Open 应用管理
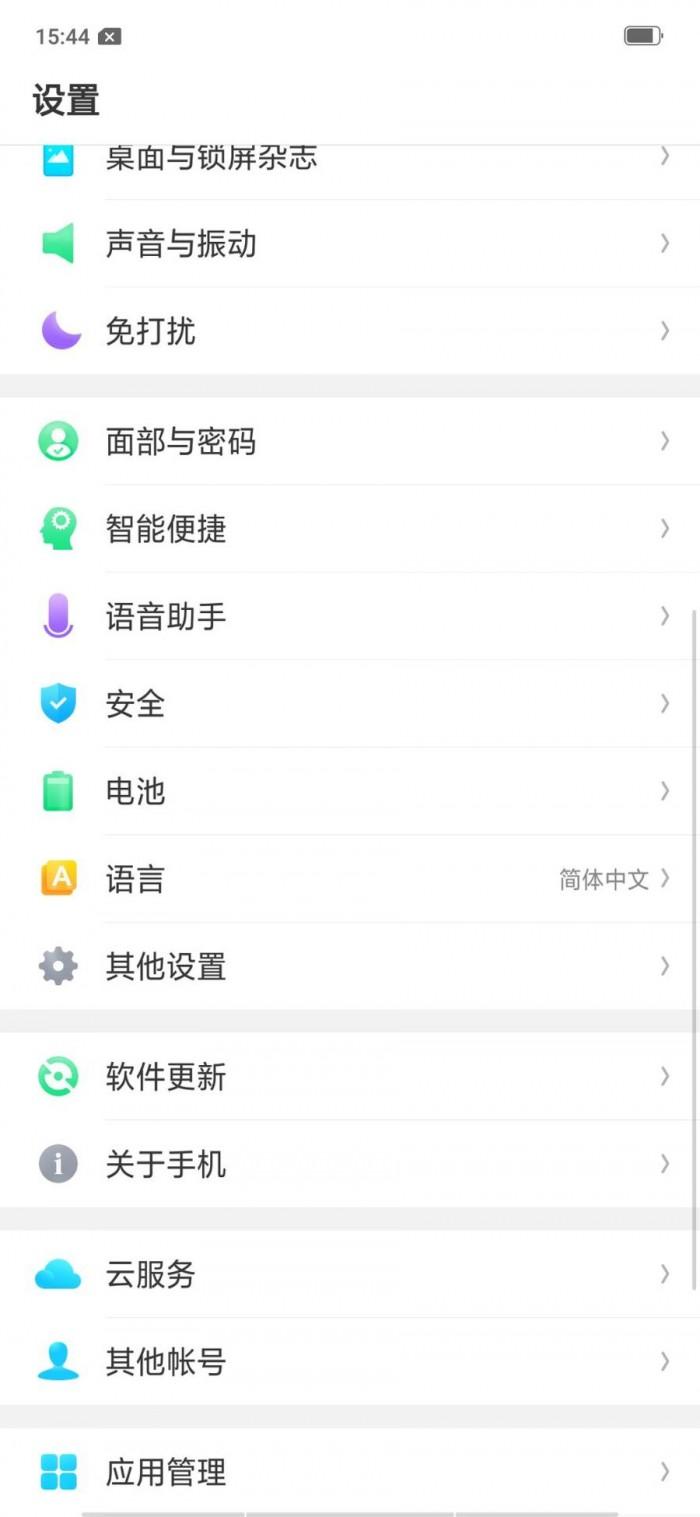Viewport: 700px width, 1517px height. pos(350,1471)
